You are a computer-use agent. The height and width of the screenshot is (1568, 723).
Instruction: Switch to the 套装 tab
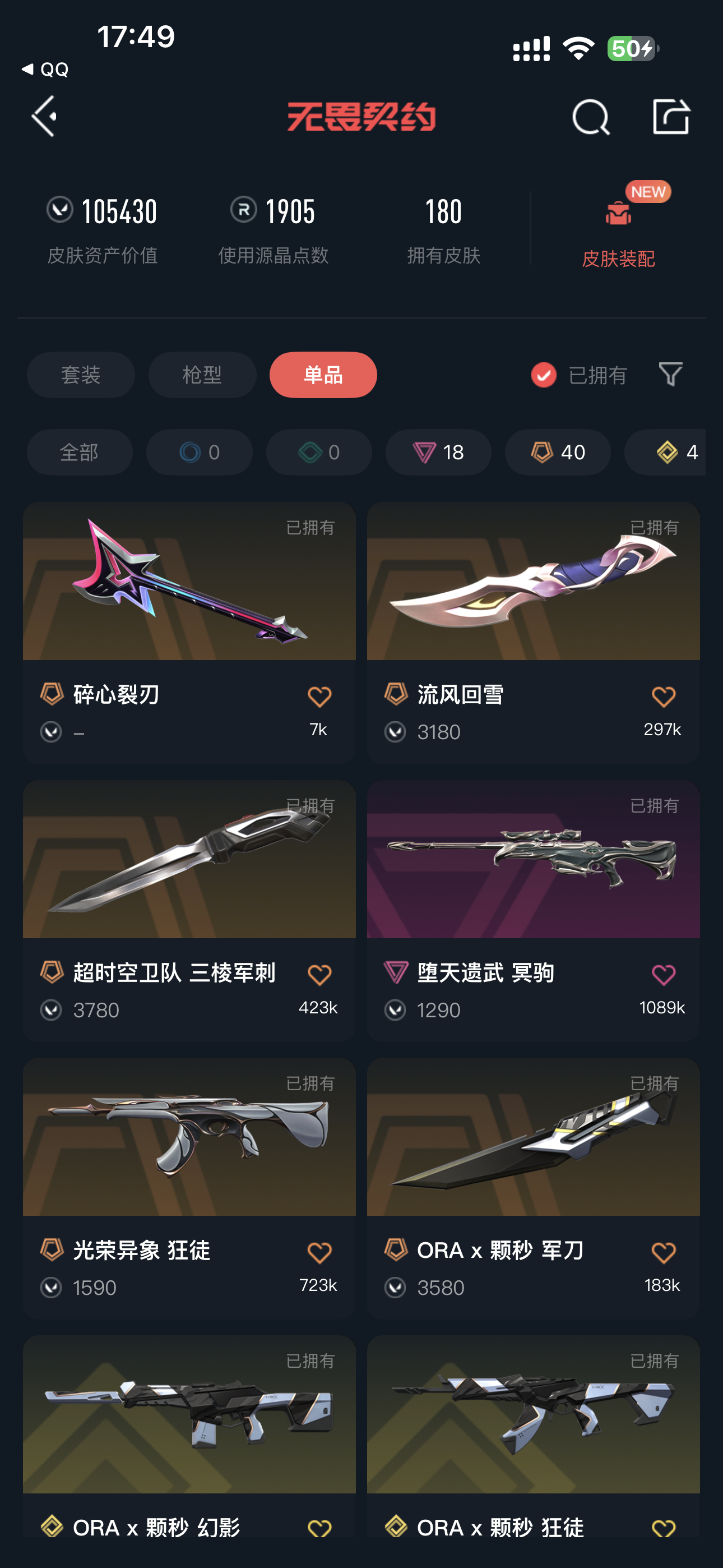pyautogui.click(x=81, y=375)
